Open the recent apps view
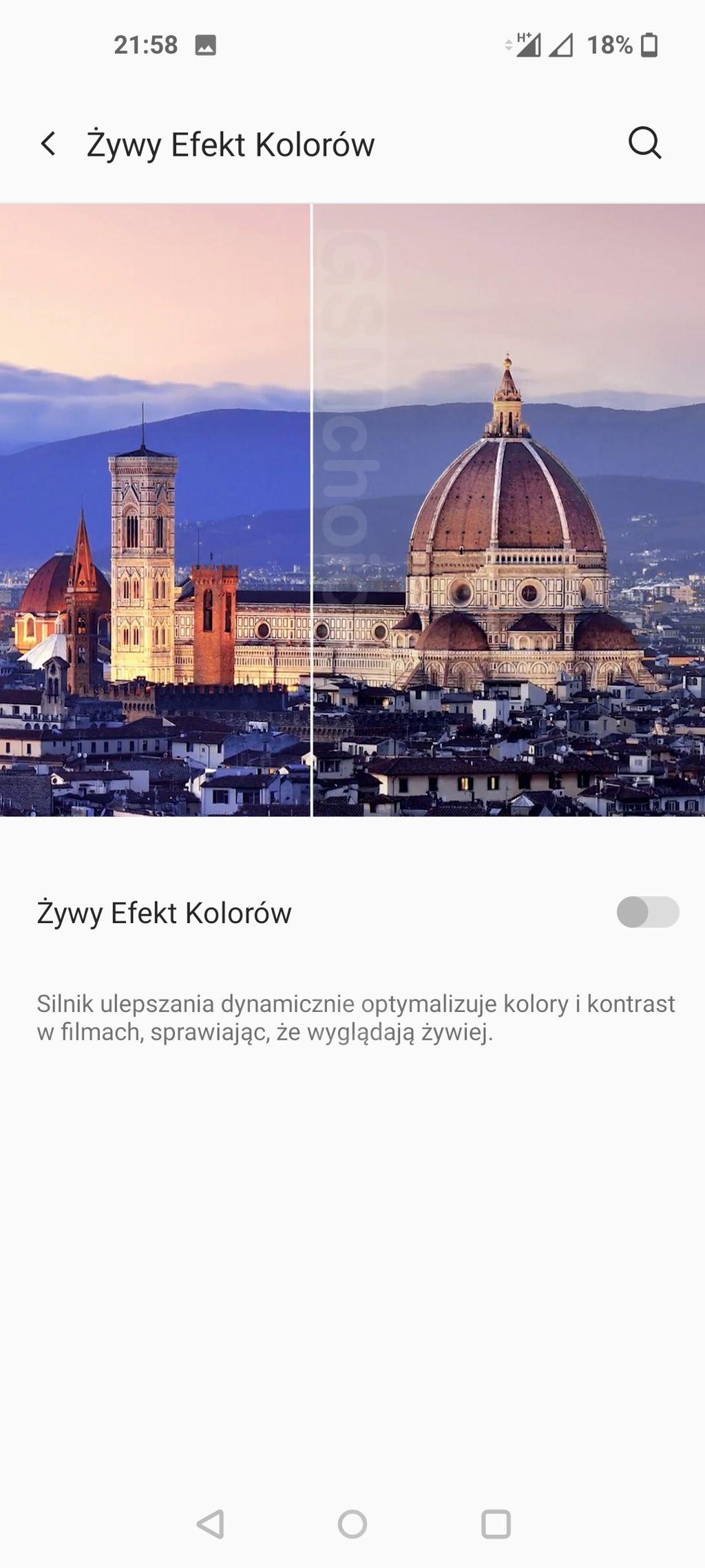 [496, 1524]
